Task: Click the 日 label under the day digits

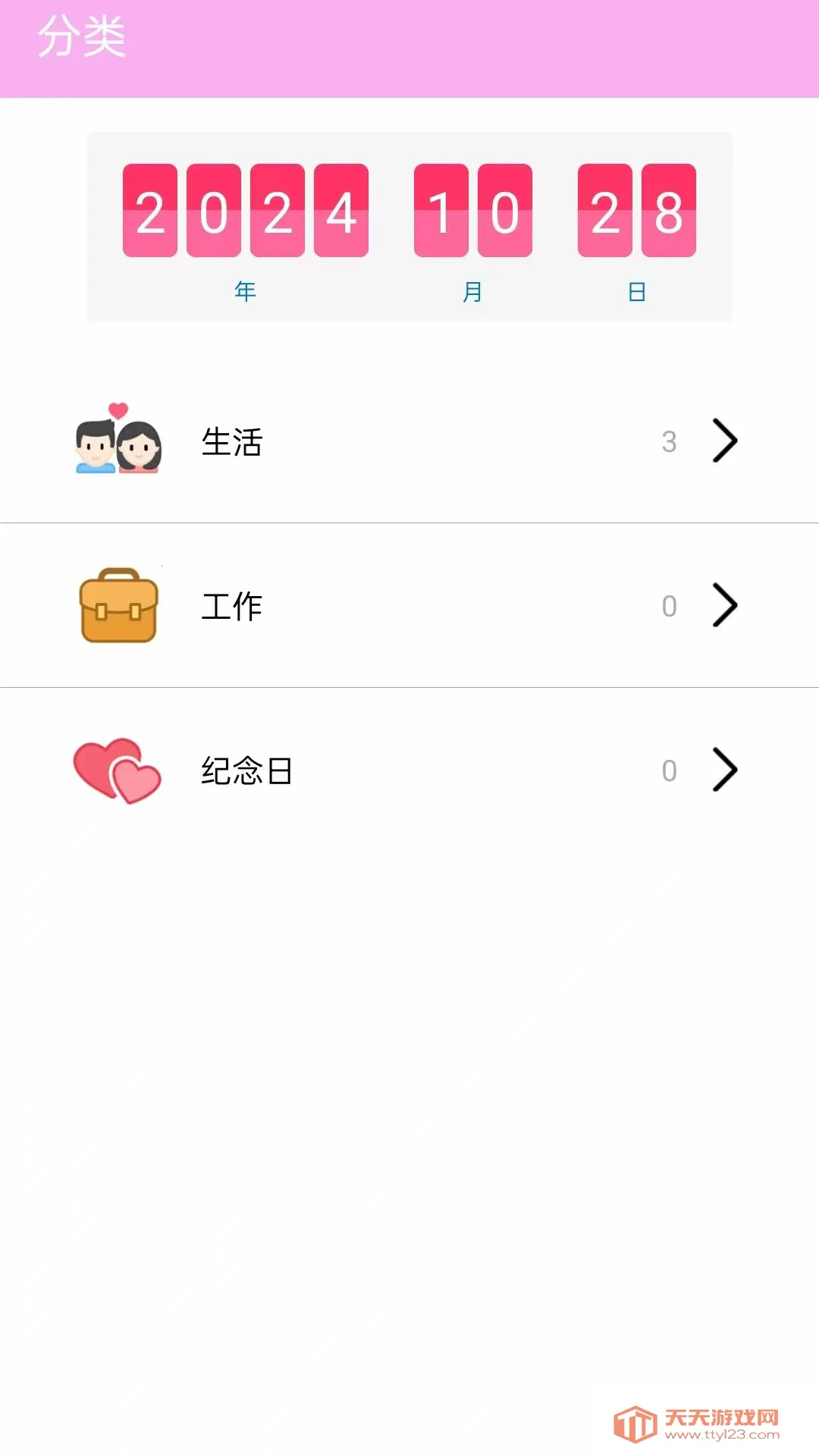Action: point(635,291)
